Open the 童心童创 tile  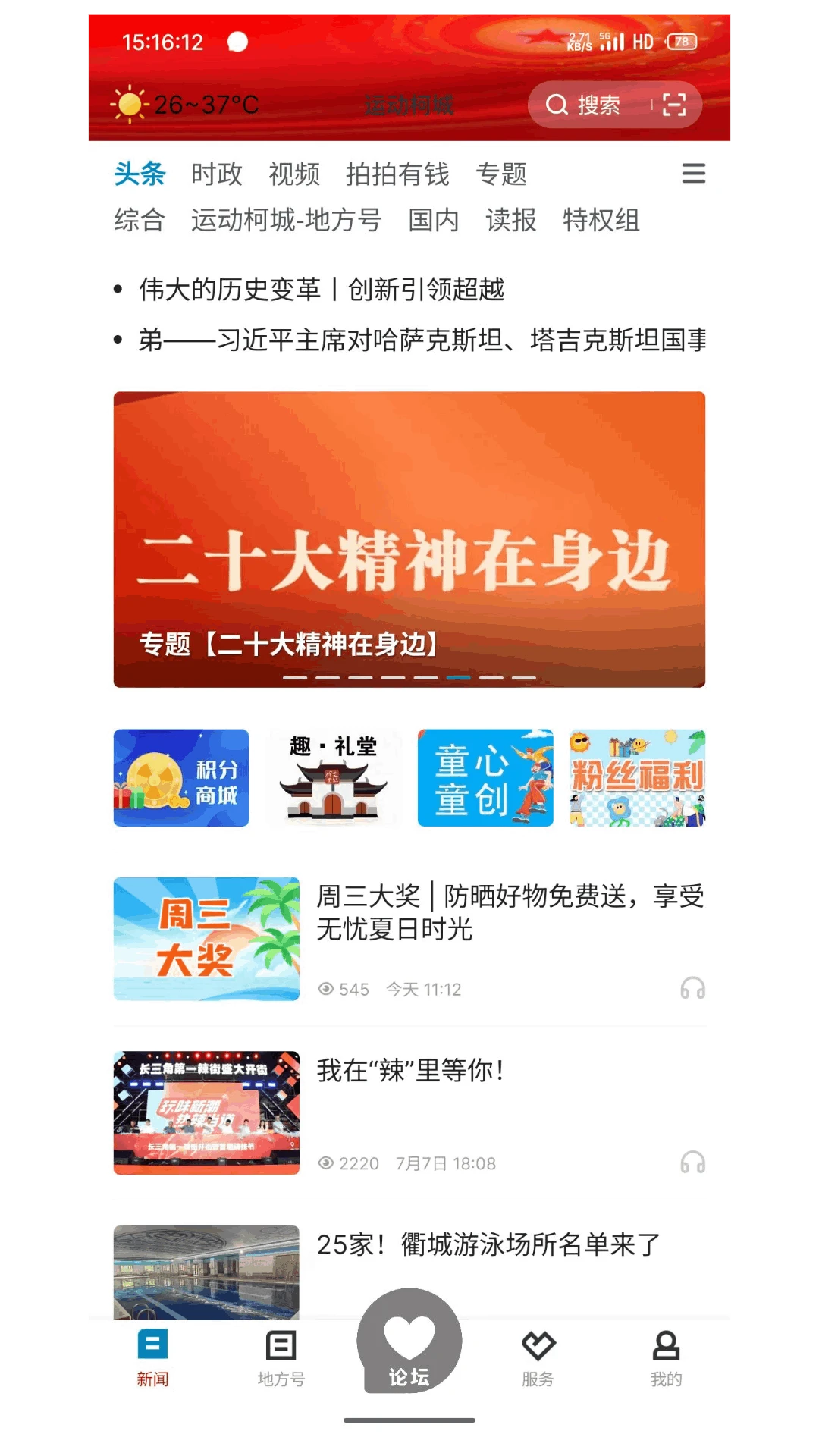485,778
